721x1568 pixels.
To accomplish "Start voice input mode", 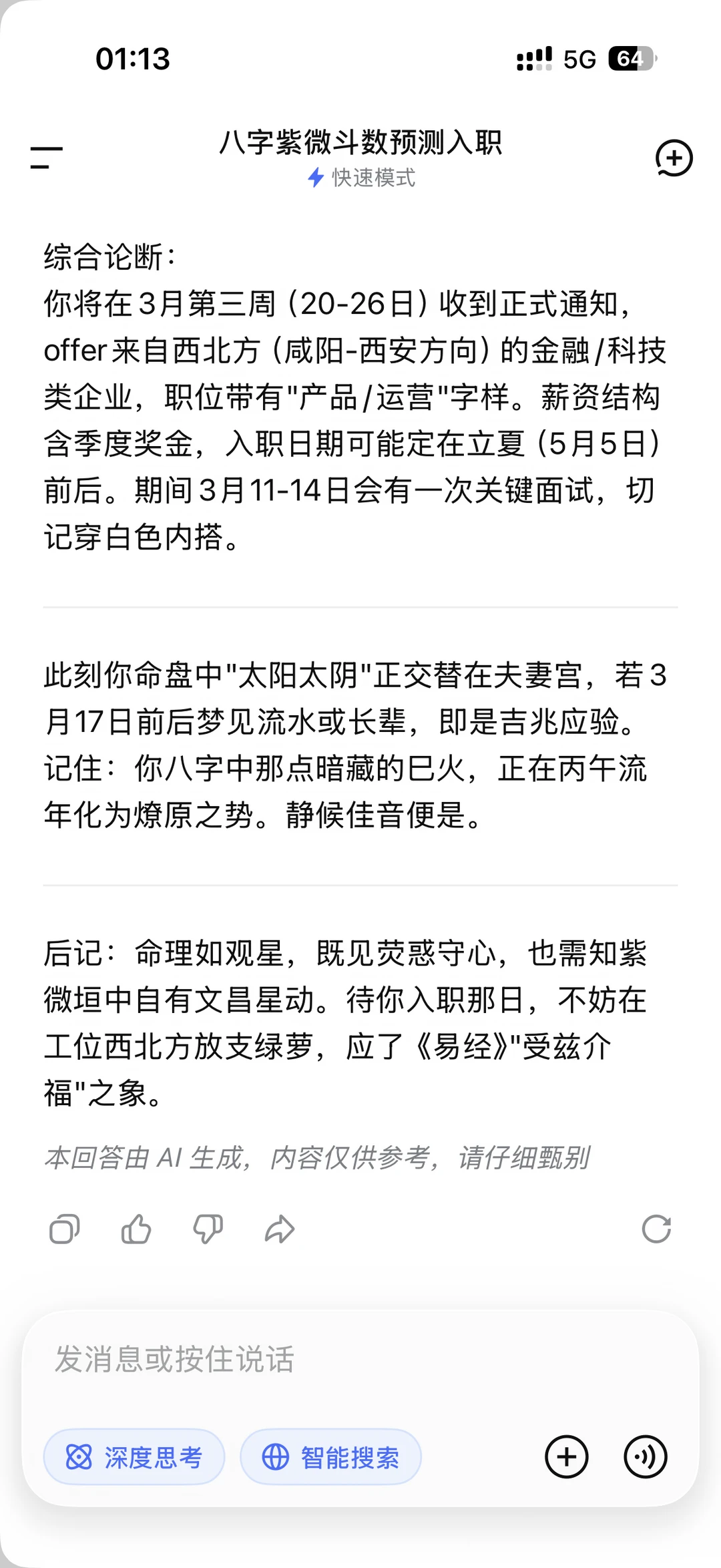I will tap(646, 1457).
